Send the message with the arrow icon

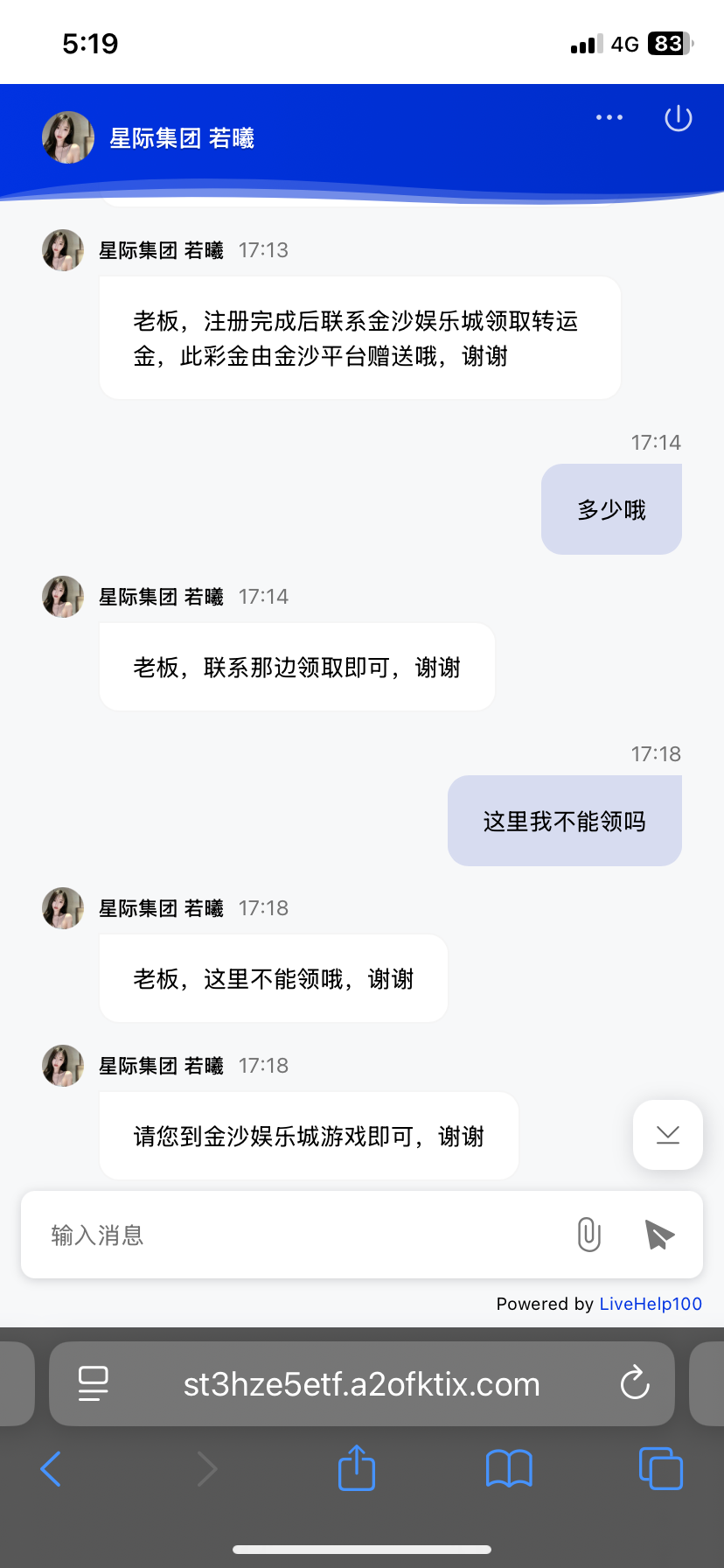(659, 1235)
